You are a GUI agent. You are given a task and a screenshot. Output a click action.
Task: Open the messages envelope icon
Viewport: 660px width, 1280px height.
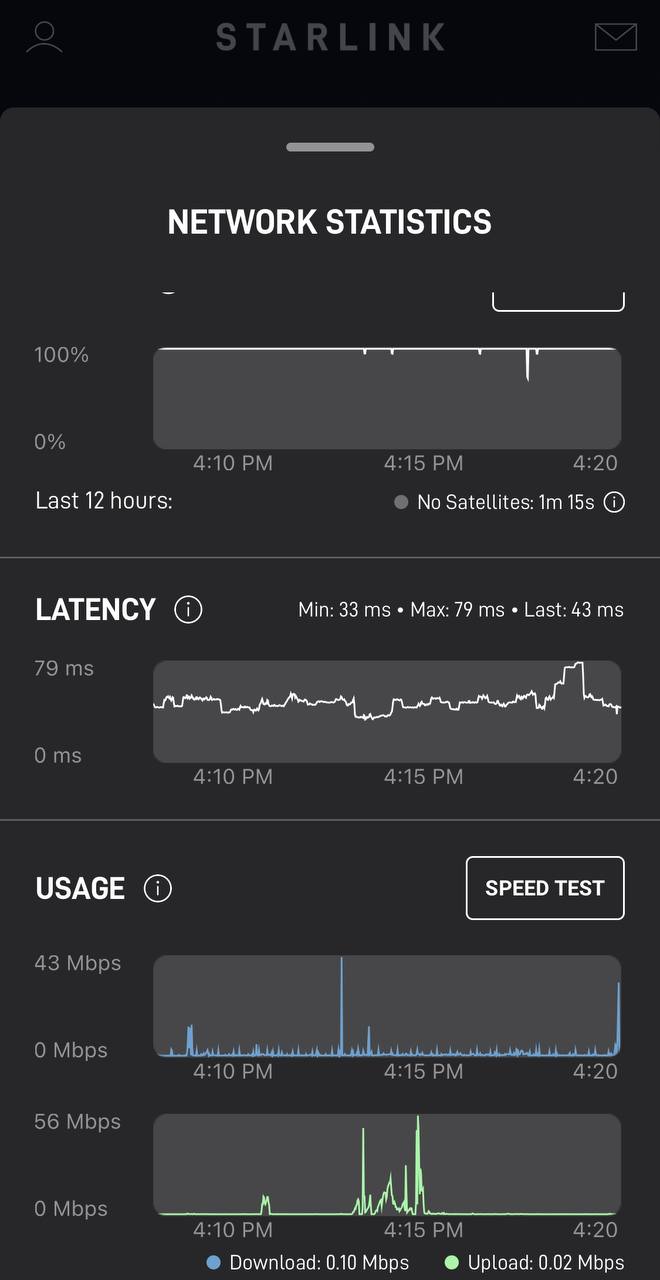pyautogui.click(x=616, y=37)
